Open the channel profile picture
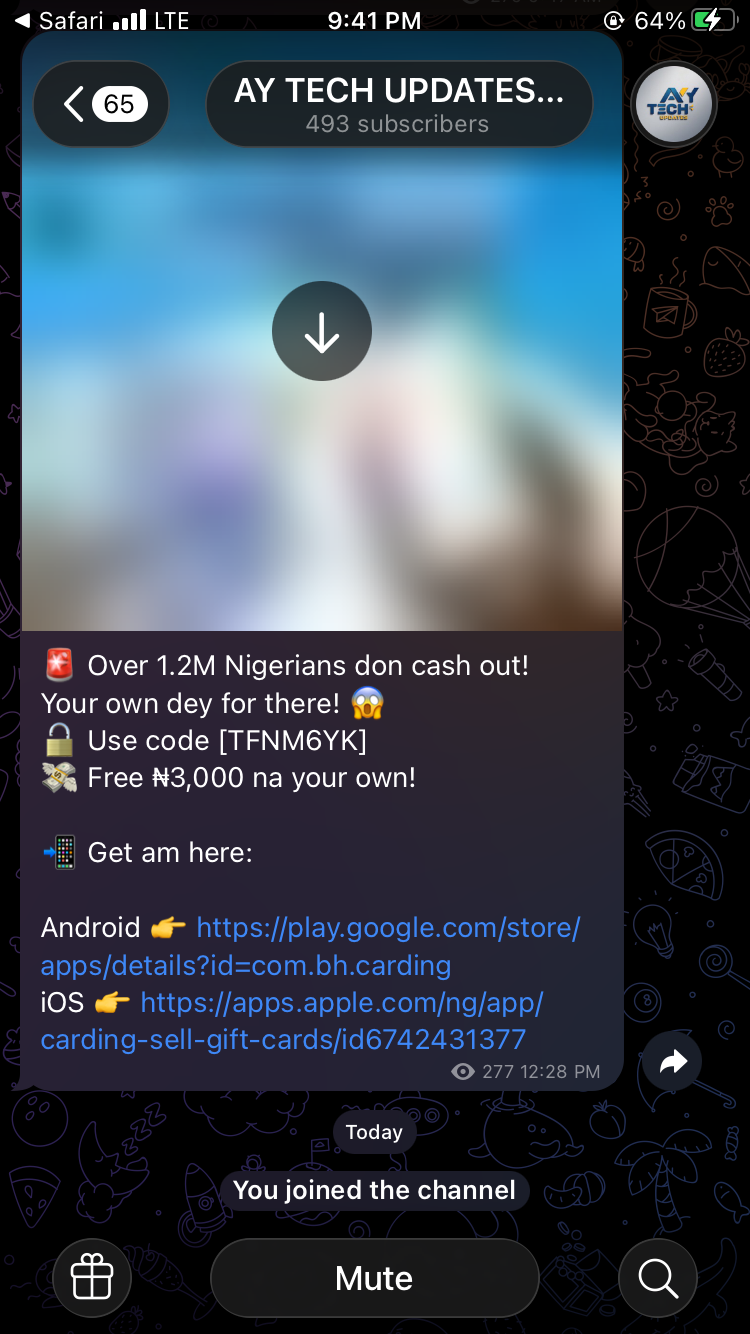This screenshot has width=750, height=1334. [x=674, y=104]
